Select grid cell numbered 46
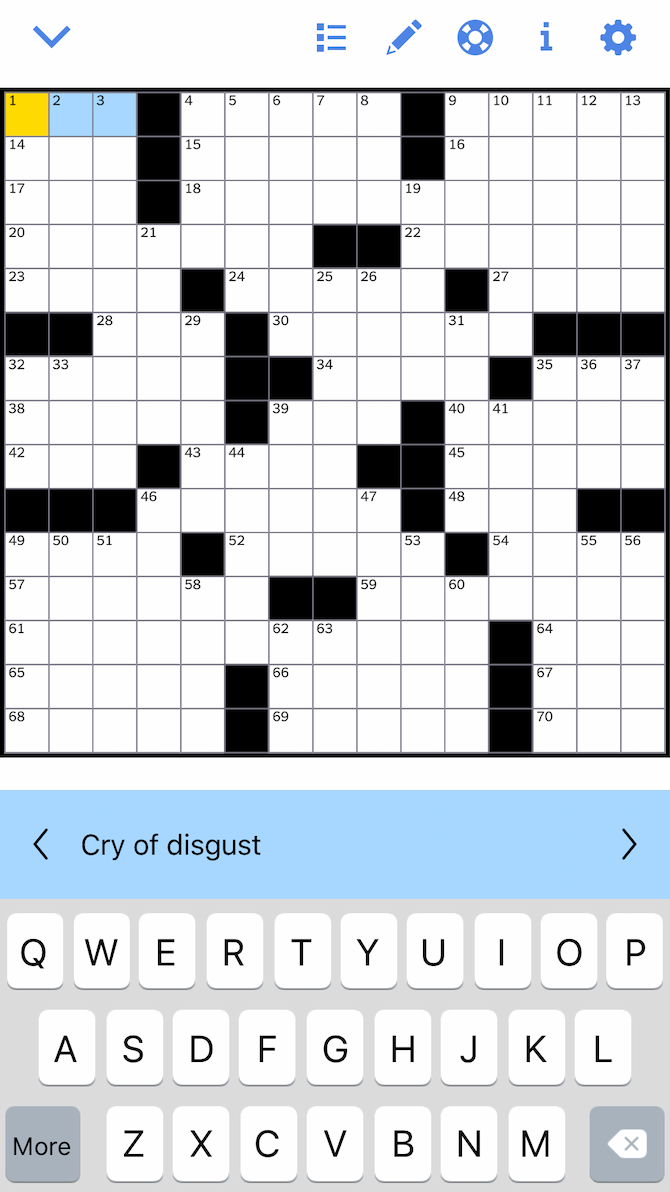This screenshot has height=1192, width=670. click(159, 510)
